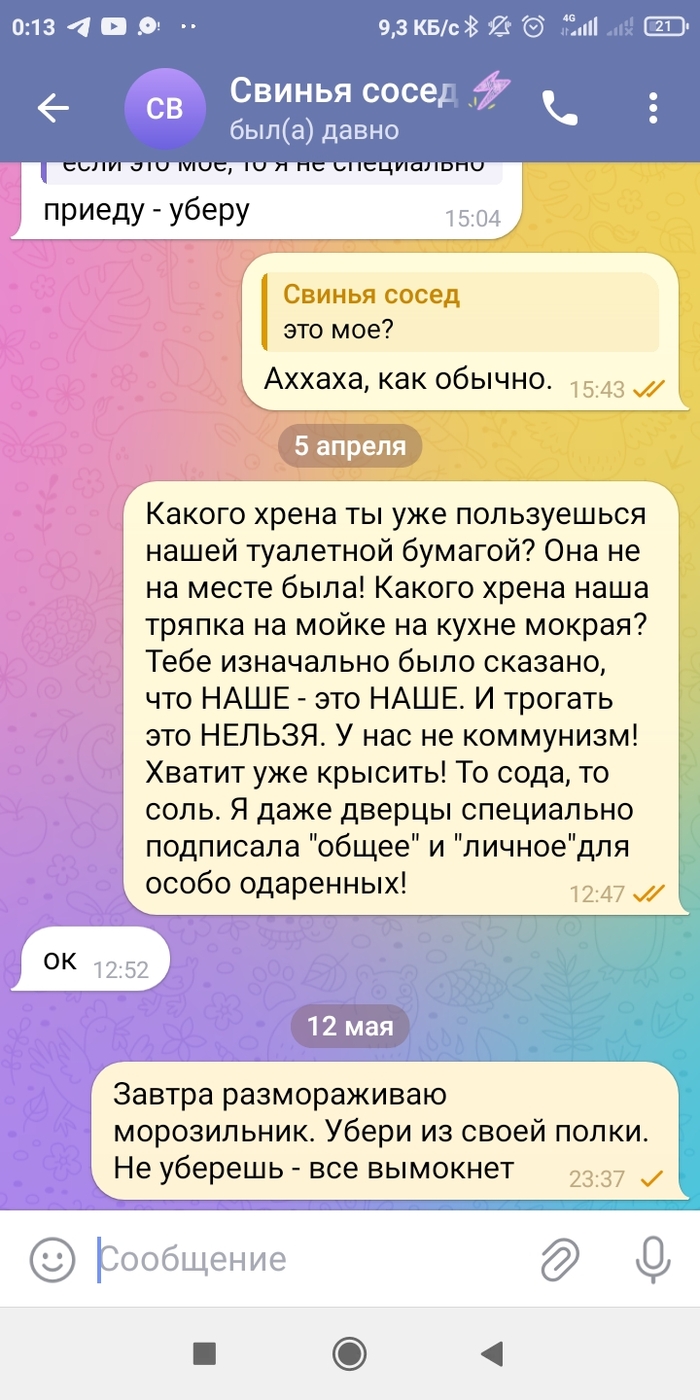Open recent apps with square button
The width and height of the screenshot is (700, 1400).
click(204, 1354)
